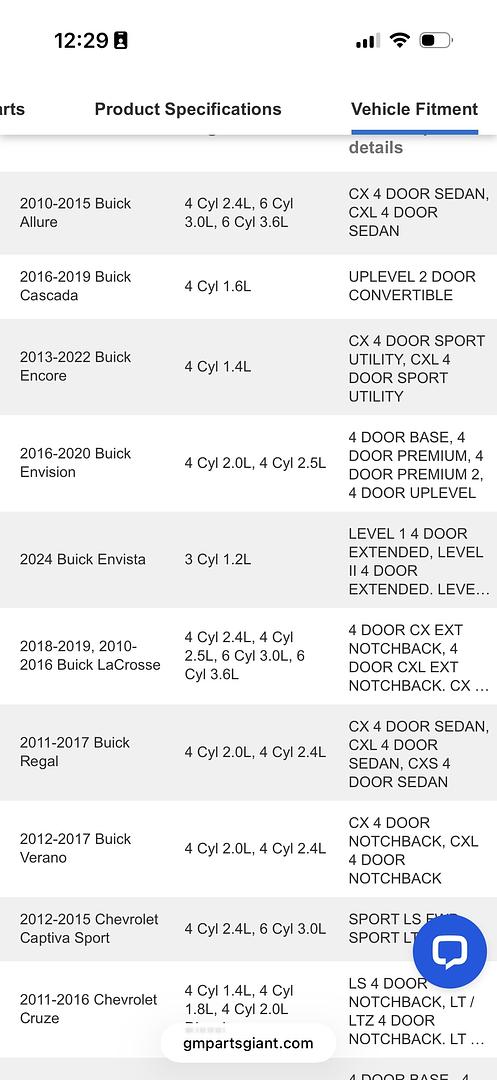Select the Vehicle Fitment tab
497x1080 pixels.
pyautogui.click(x=414, y=110)
